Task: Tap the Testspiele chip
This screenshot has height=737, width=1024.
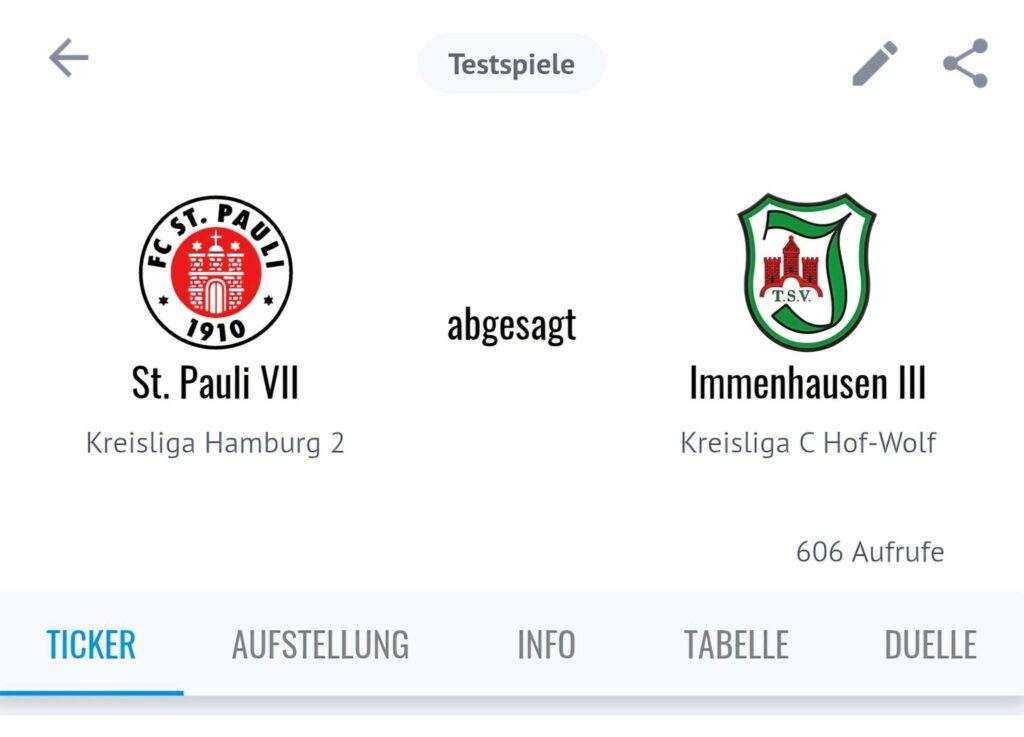Action: [511, 64]
